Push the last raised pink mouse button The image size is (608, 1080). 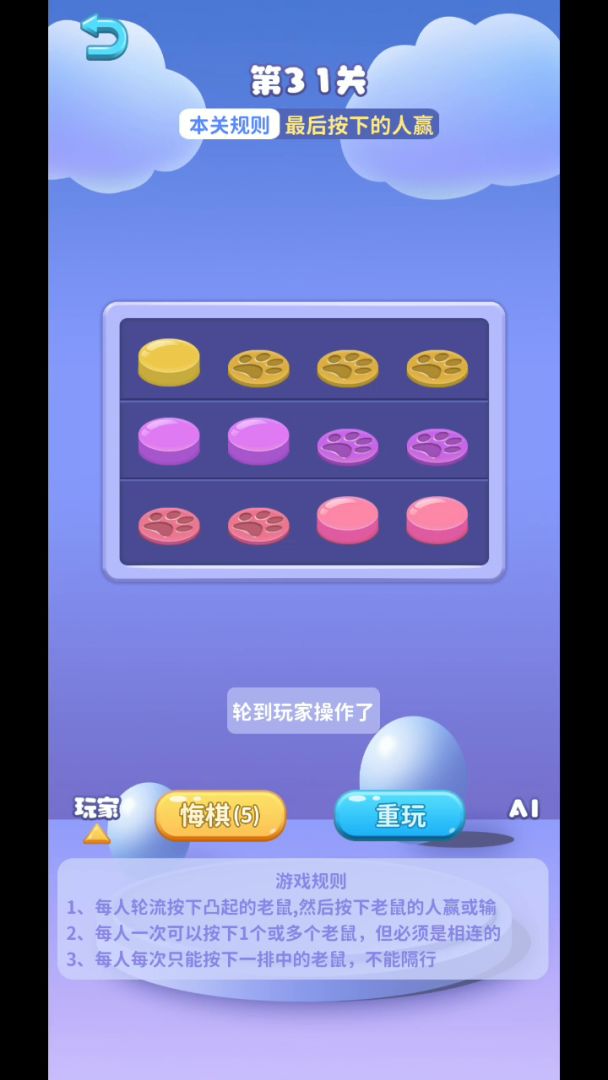point(437,519)
